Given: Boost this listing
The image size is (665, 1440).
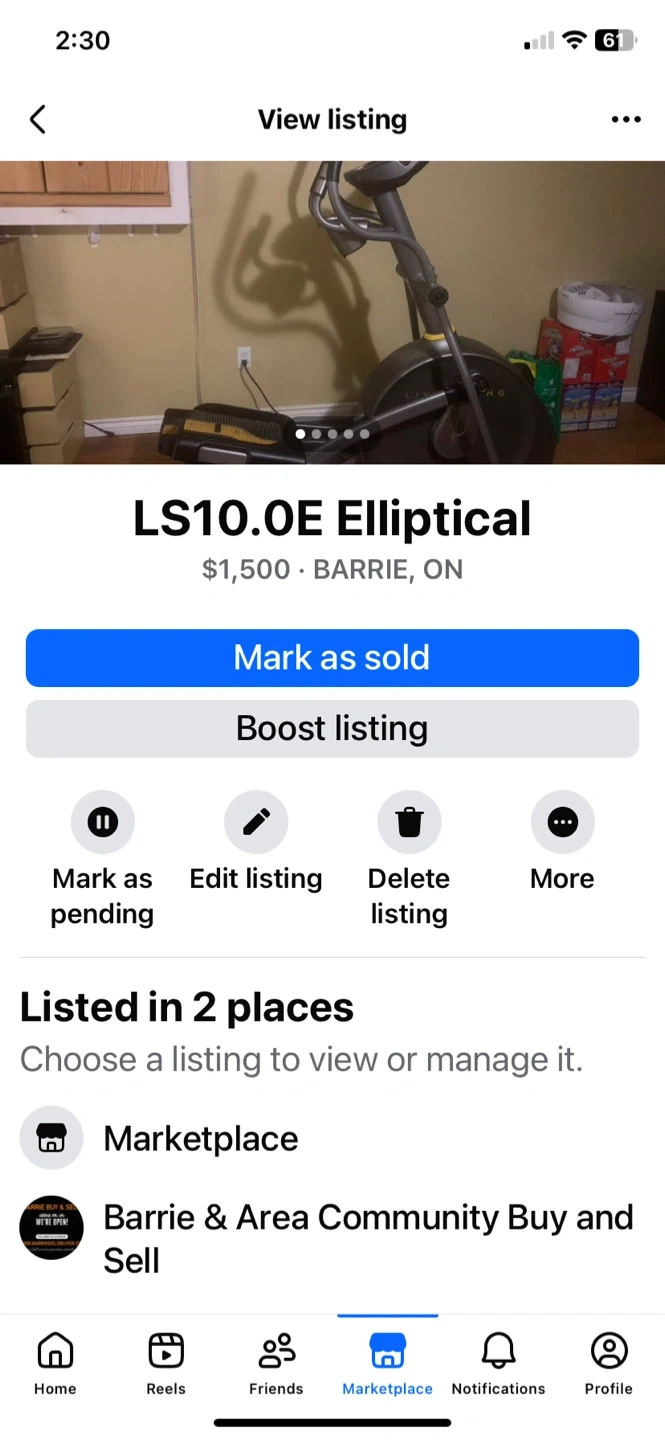Looking at the screenshot, I should coord(332,729).
